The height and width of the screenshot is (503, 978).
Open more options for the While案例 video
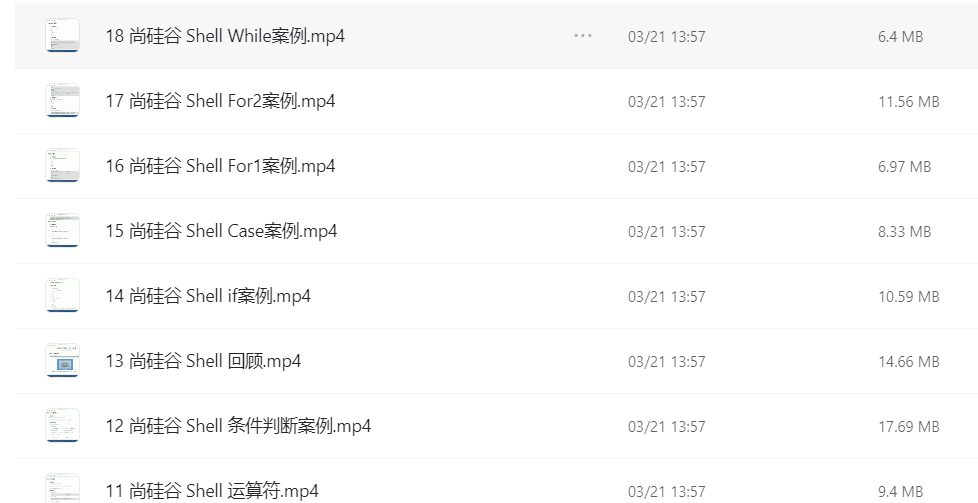[x=583, y=36]
